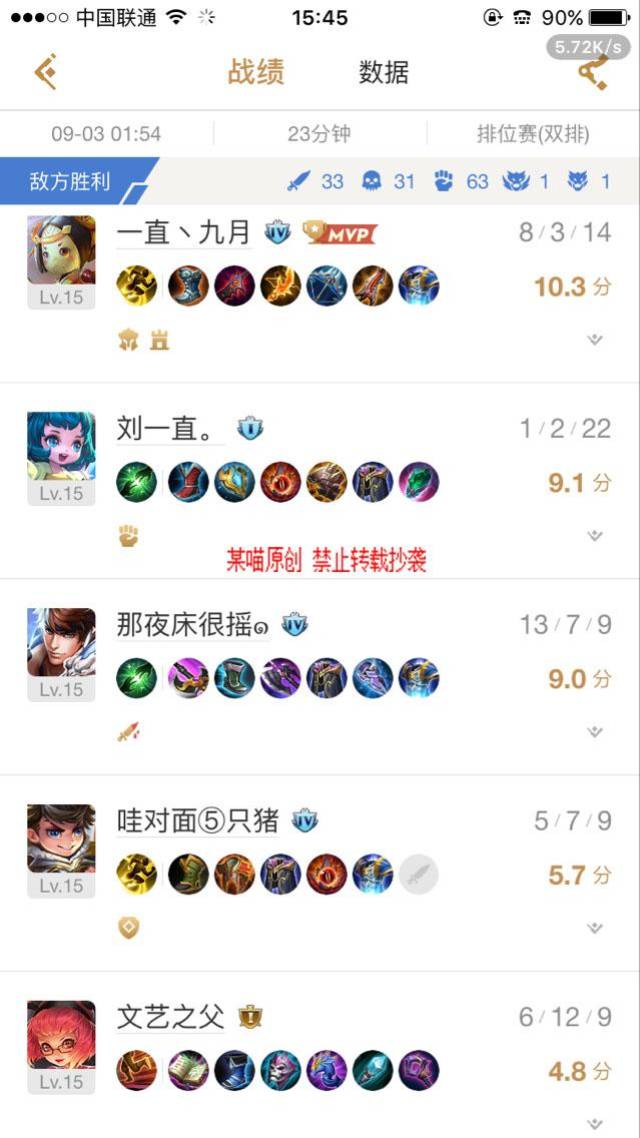Switch to the 数据 tab

pyautogui.click(x=384, y=72)
